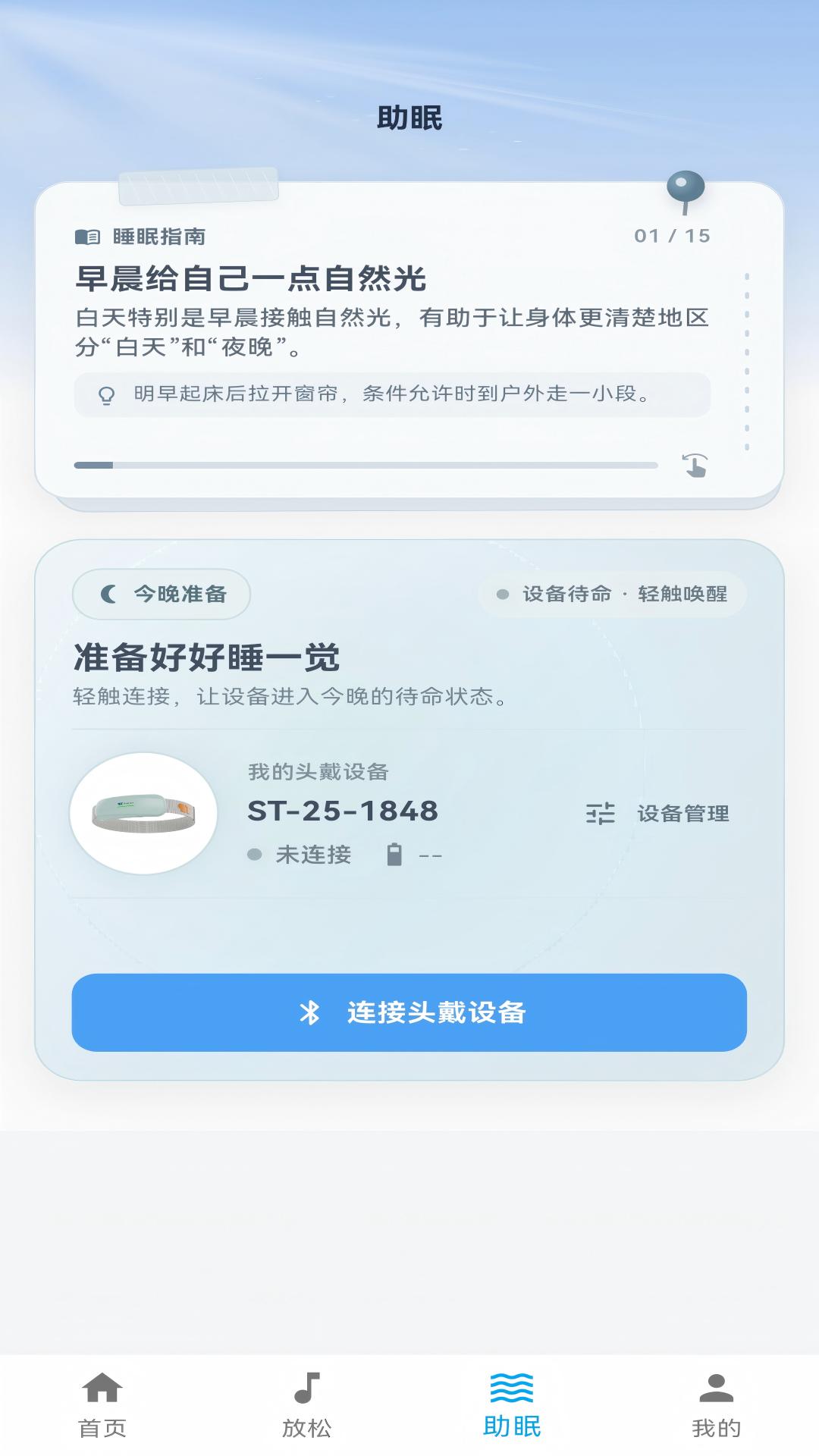Switch to the 放松 tab
The image size is (819, 1456).
(x=307, y=1405)
